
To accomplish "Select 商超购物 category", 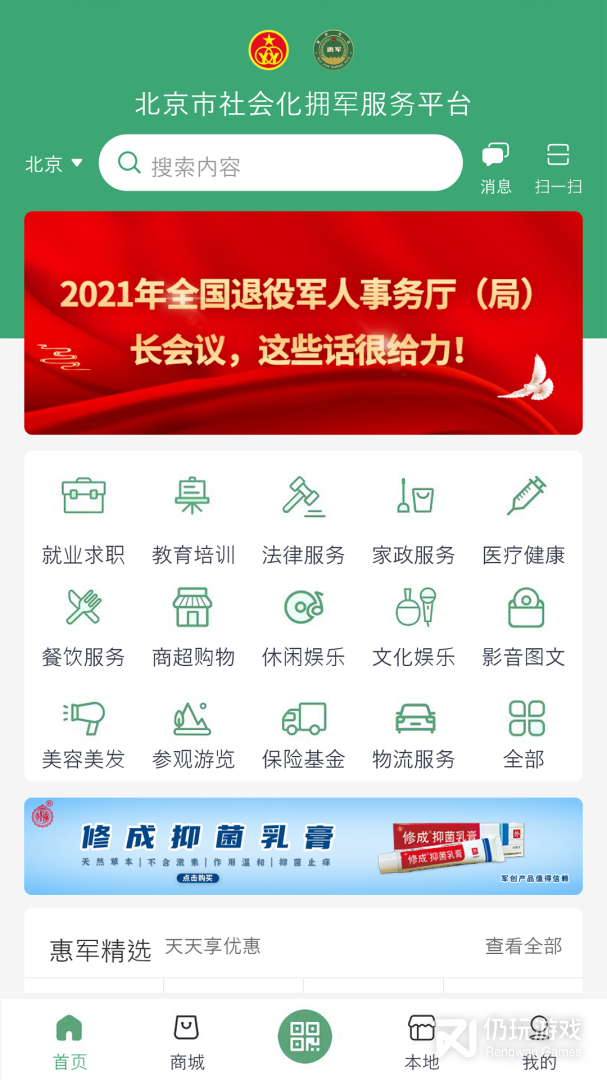I will pyautogui.click(x=193, y=627).
